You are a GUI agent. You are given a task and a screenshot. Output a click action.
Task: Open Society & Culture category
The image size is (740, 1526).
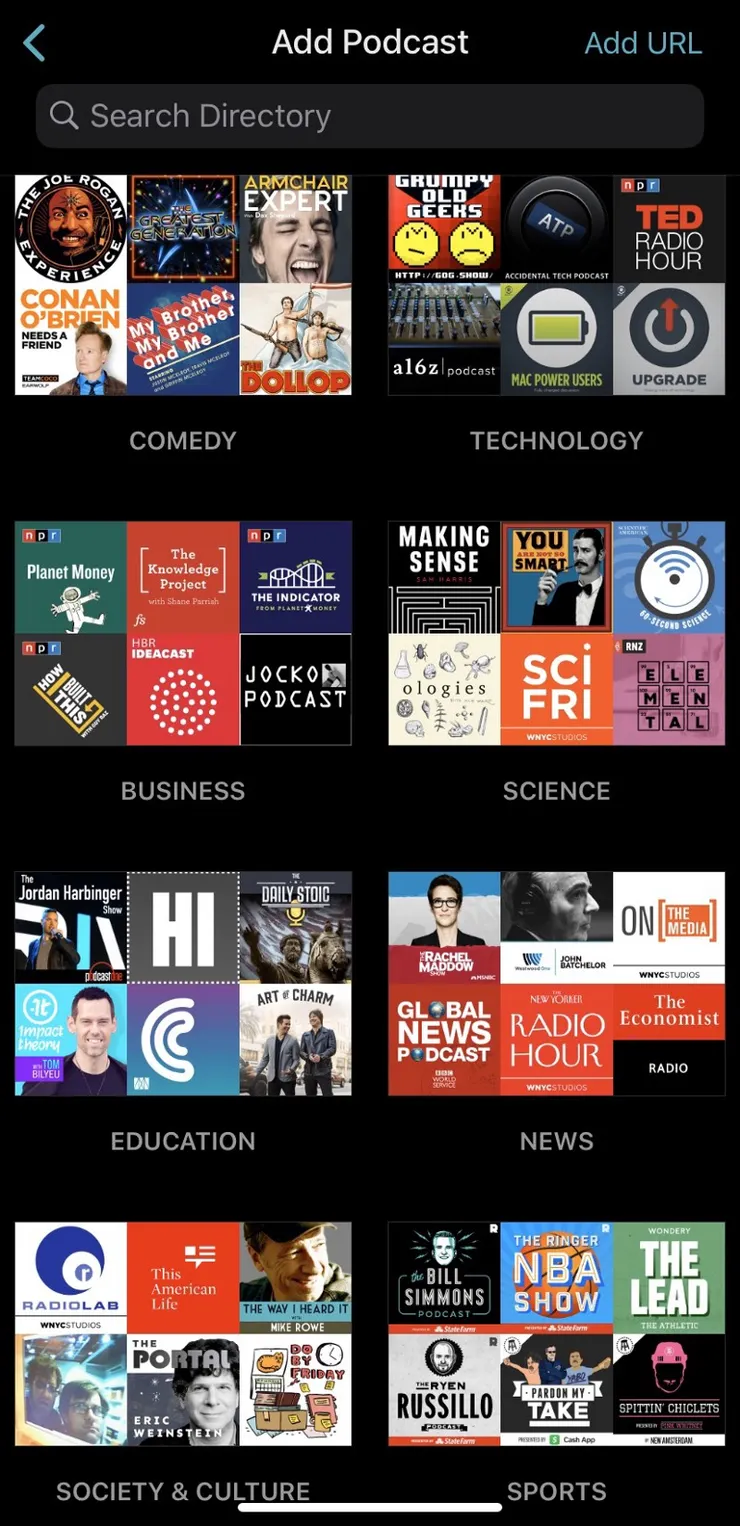pyautogui.click(x=183, y=1333)
